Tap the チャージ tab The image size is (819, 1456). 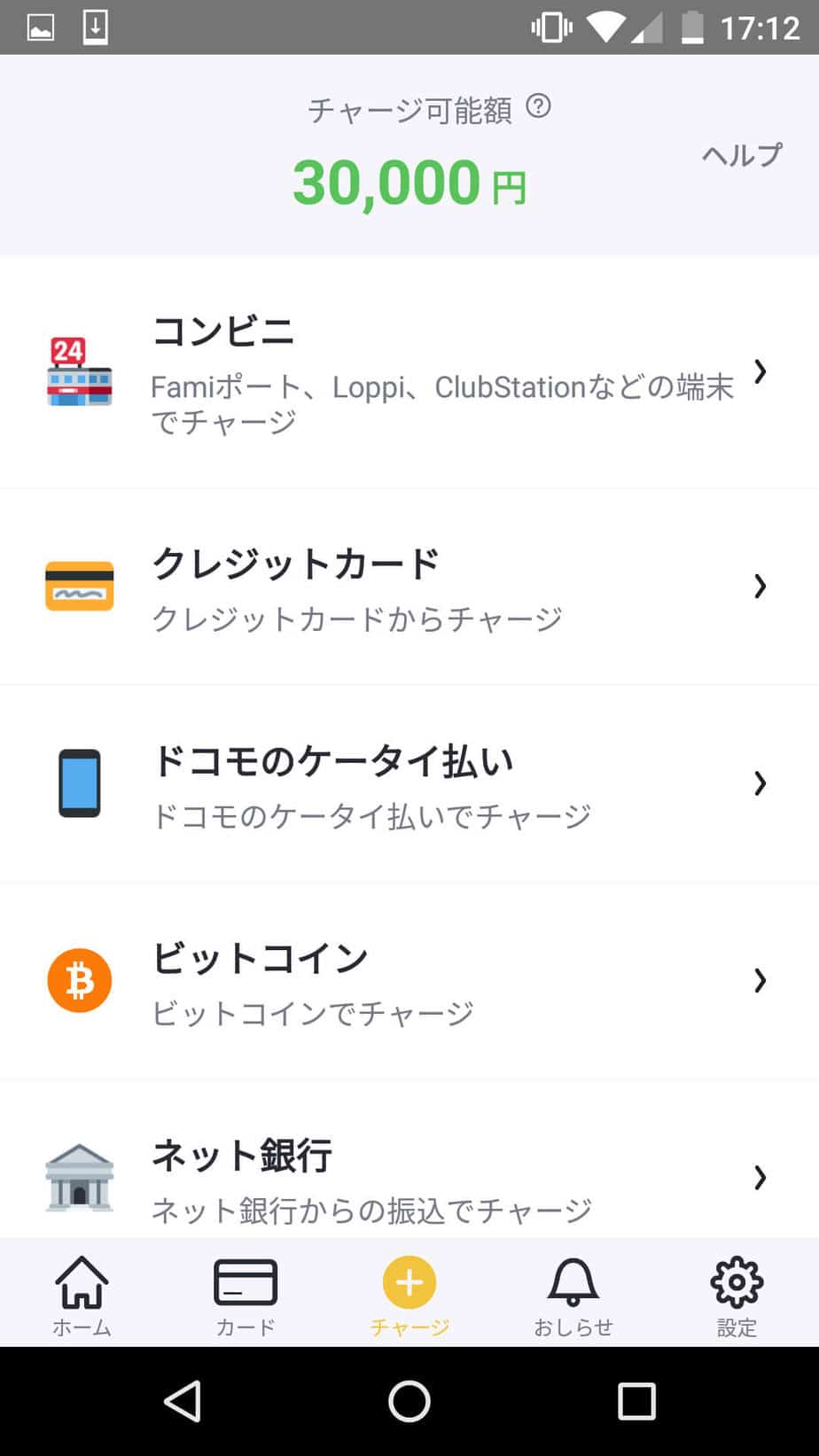[x=409, y=1296]
